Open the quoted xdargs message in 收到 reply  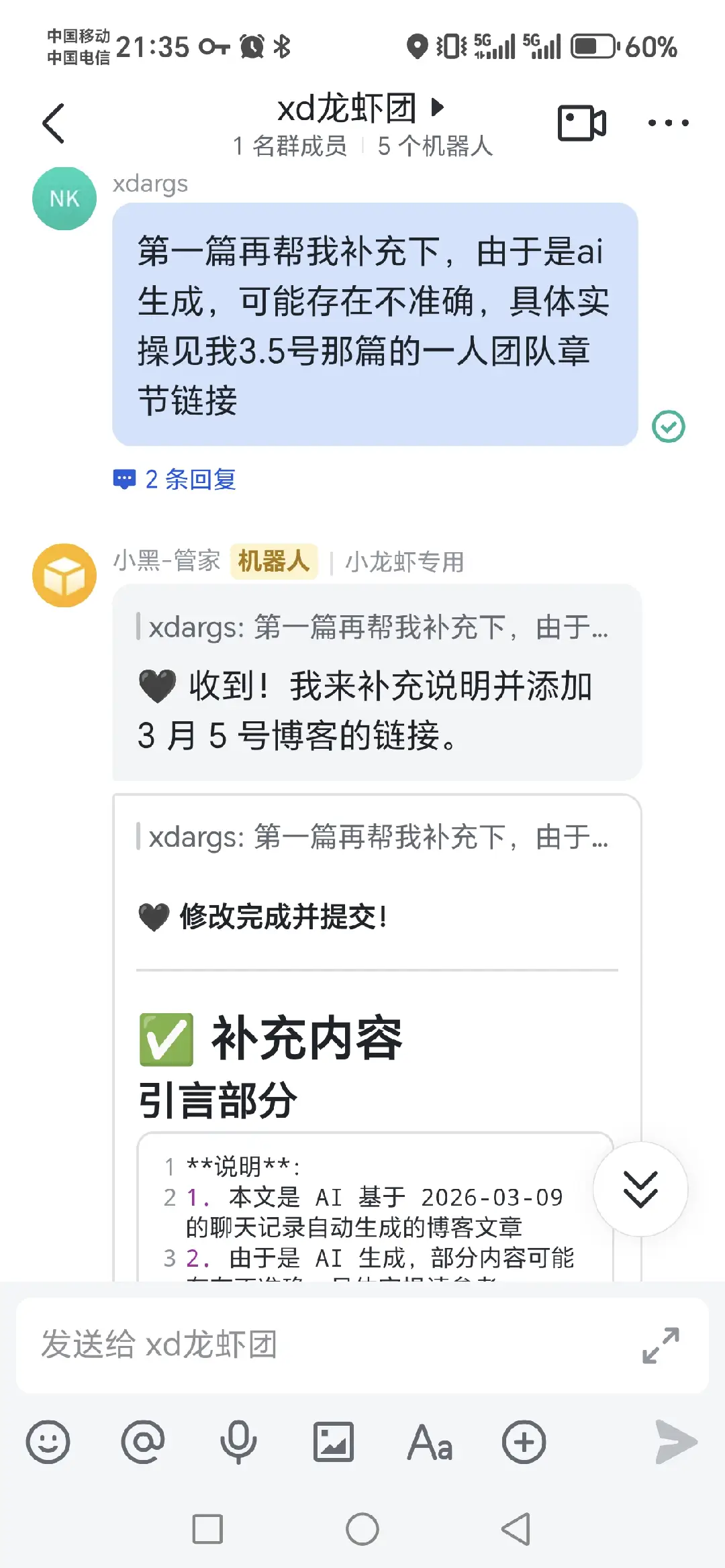click(x=376, y=628)
